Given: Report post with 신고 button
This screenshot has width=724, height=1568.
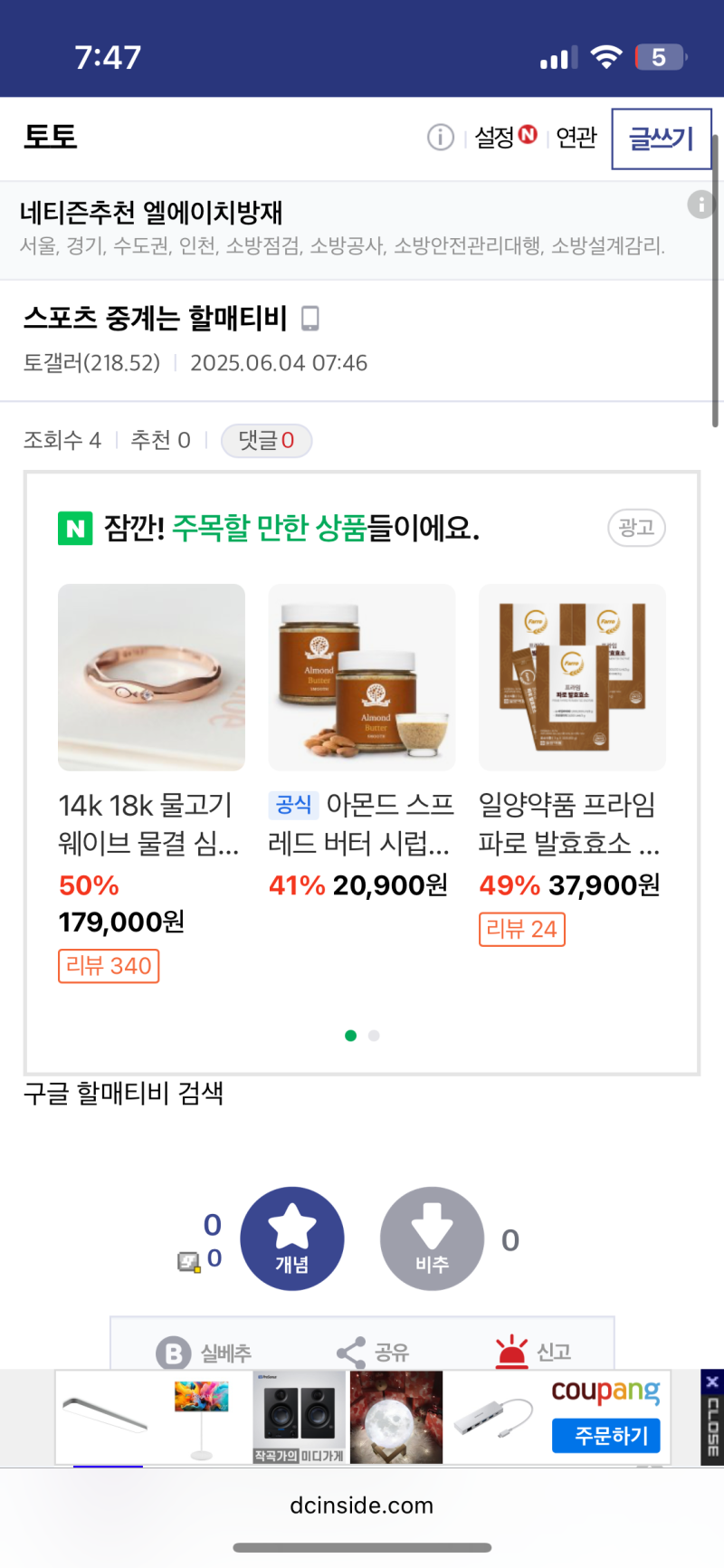Looking at the screenshot, I should 533,1353.
